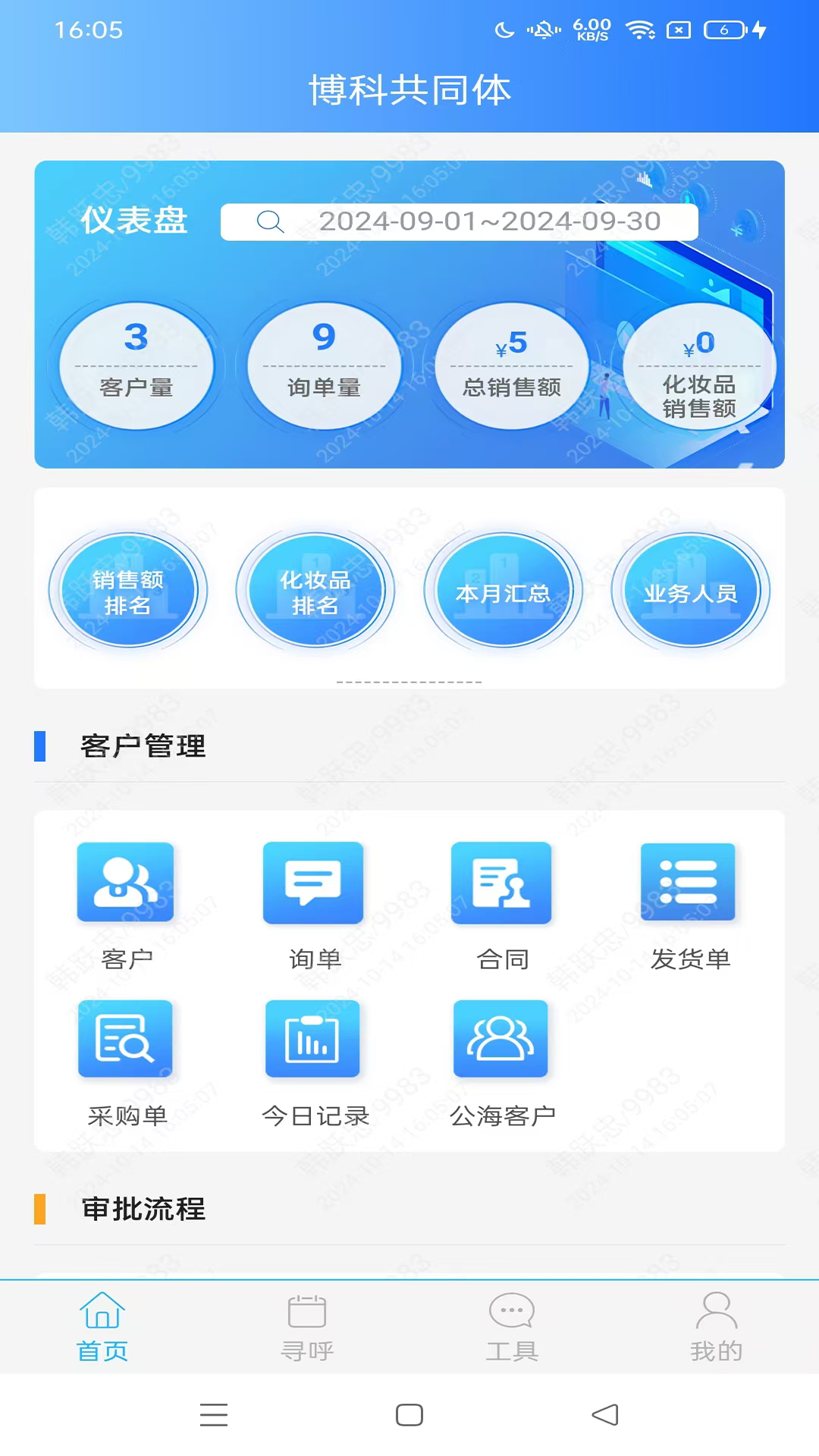Screen dimensions: 819x1456
Task: Open 公海客户 public customers
Action: (x=502, y=1062)
